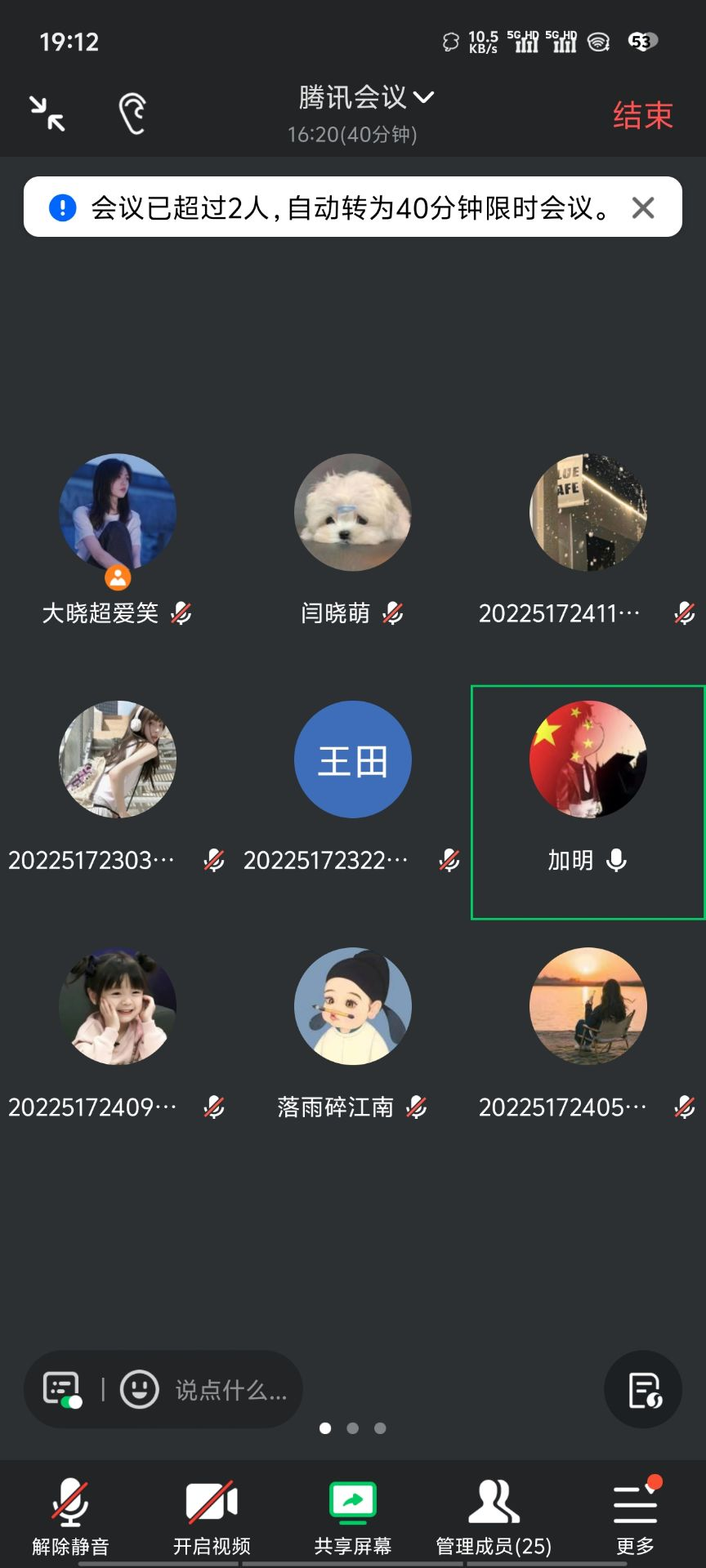
Task: Select participant 20225172411
Action: click(x=588, y=513)
